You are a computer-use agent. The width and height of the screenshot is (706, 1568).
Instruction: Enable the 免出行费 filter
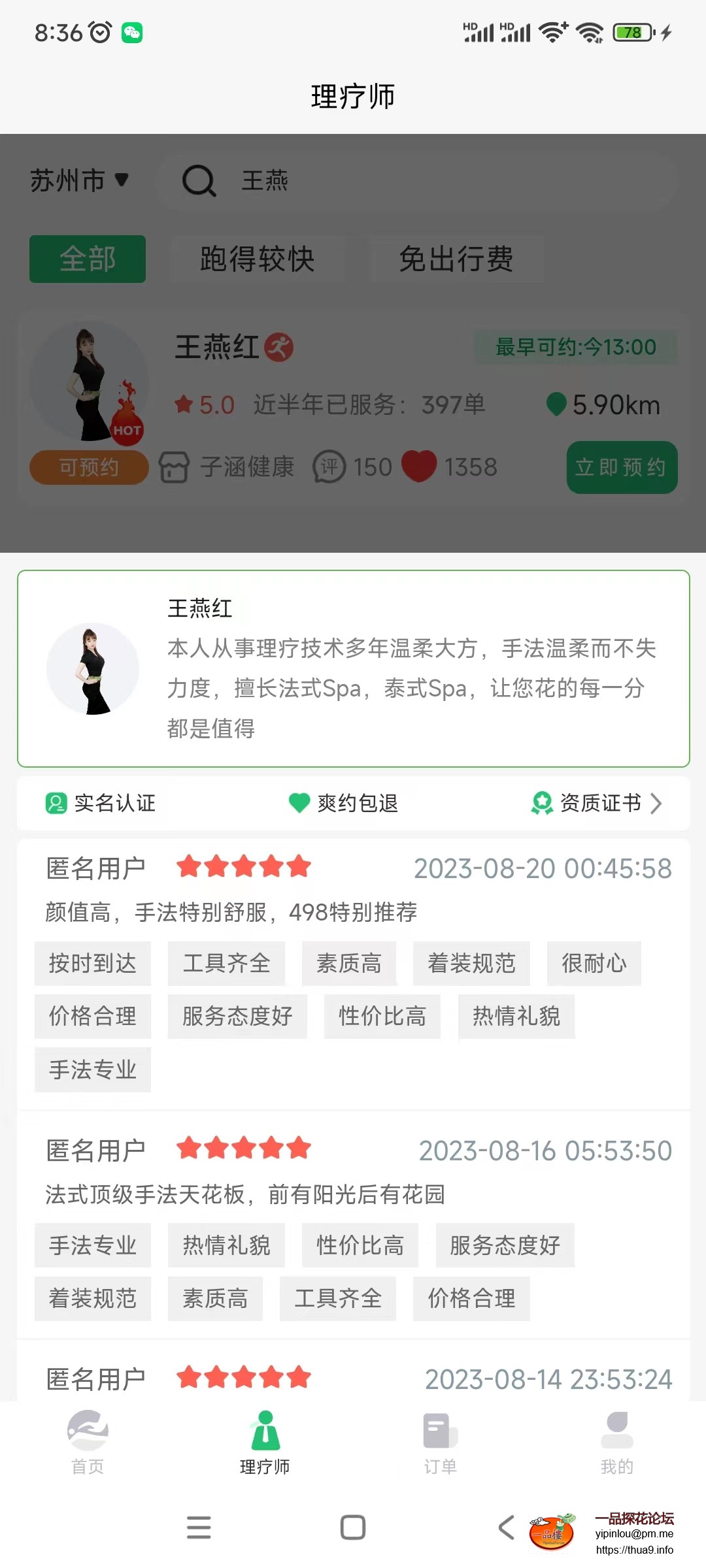pyautogui.click(x=458, y=259)
